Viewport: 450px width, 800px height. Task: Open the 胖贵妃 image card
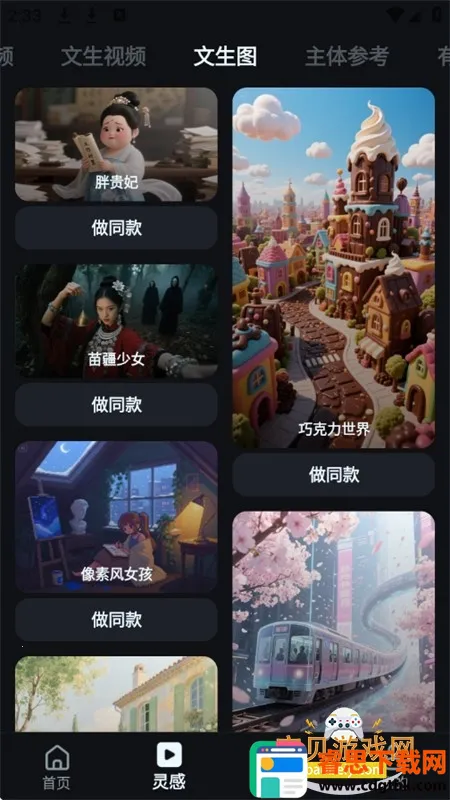pyautogui.click(x=116, y=144)
